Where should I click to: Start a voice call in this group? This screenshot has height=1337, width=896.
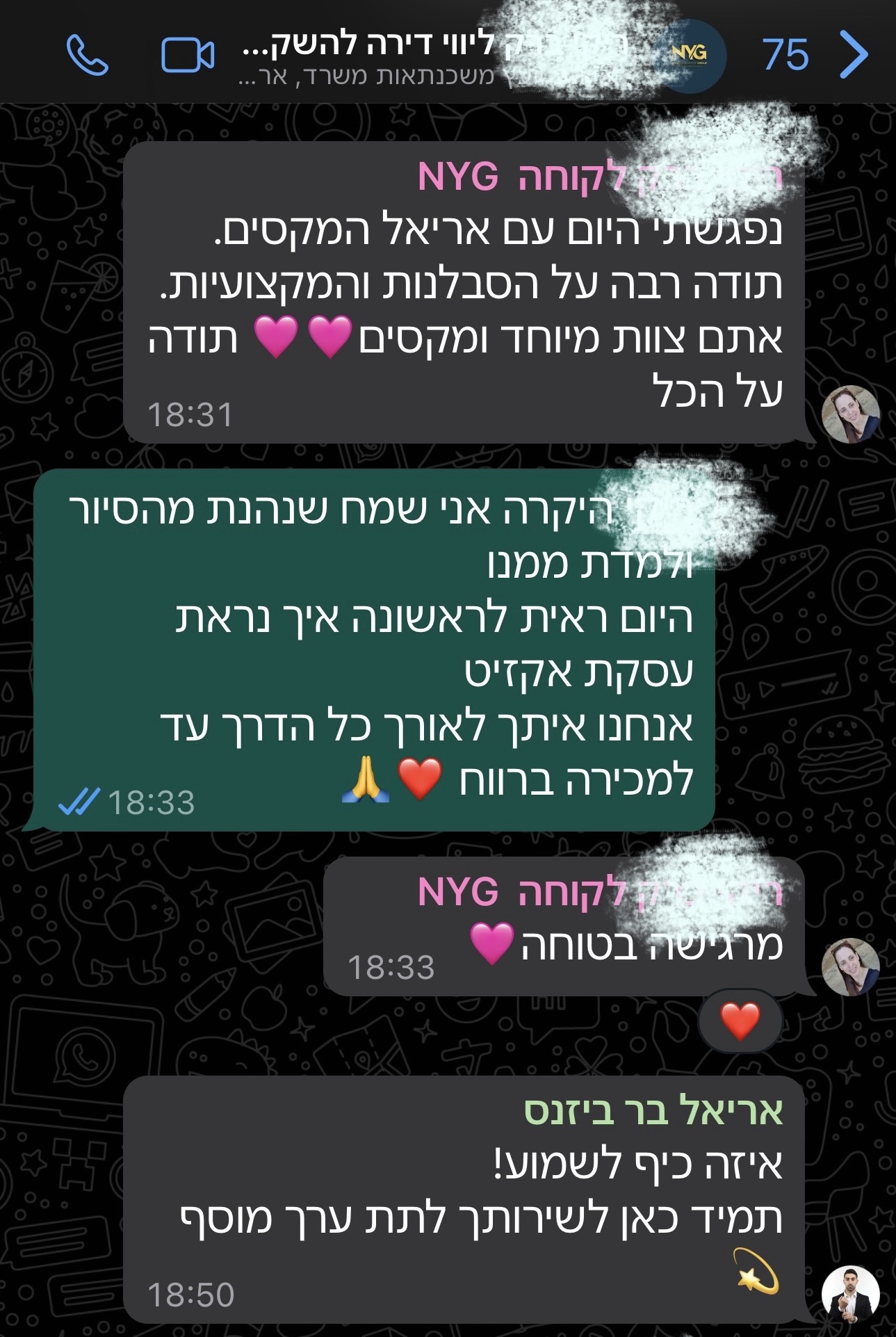pos(87,55)
